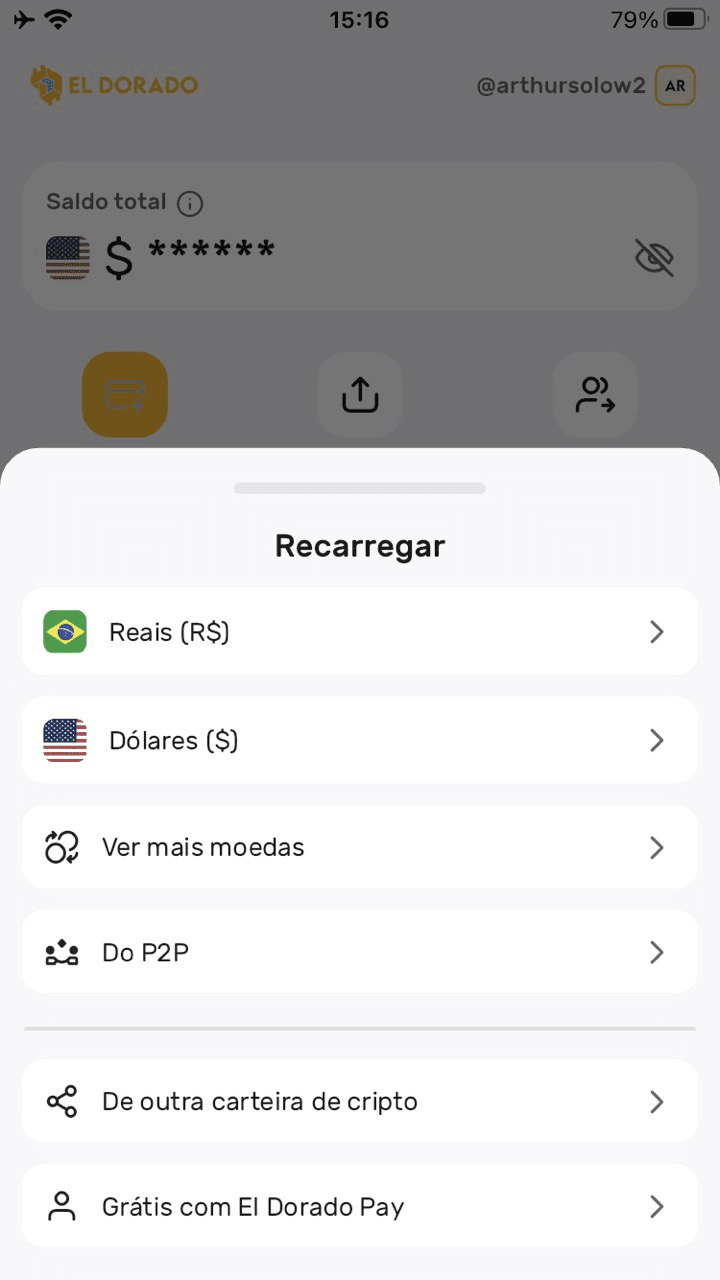Select Grátis com El Dorado Pay
720x1280 pixels.
coord(359,1206)
